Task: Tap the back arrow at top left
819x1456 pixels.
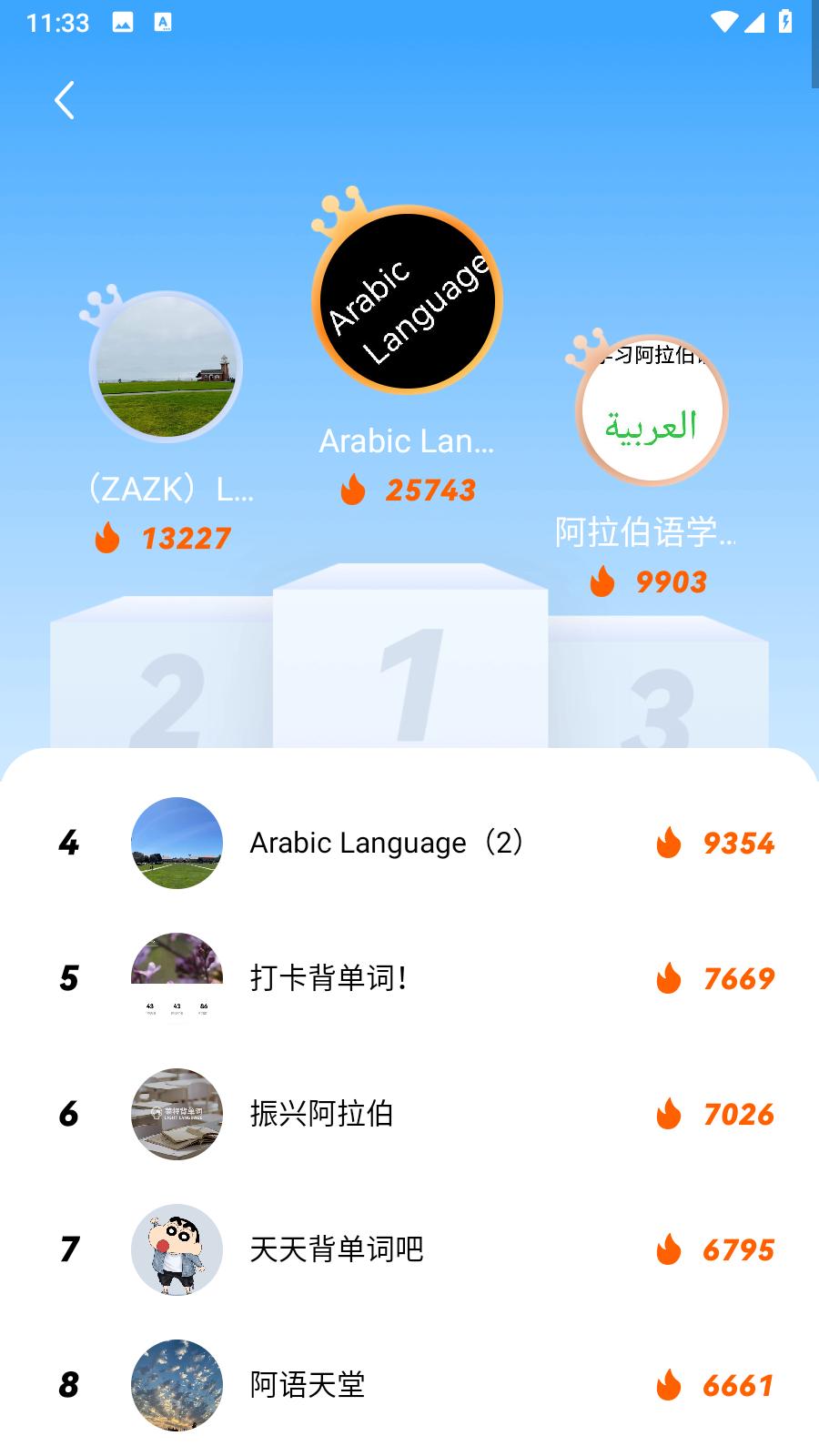Action: [64, 100]
